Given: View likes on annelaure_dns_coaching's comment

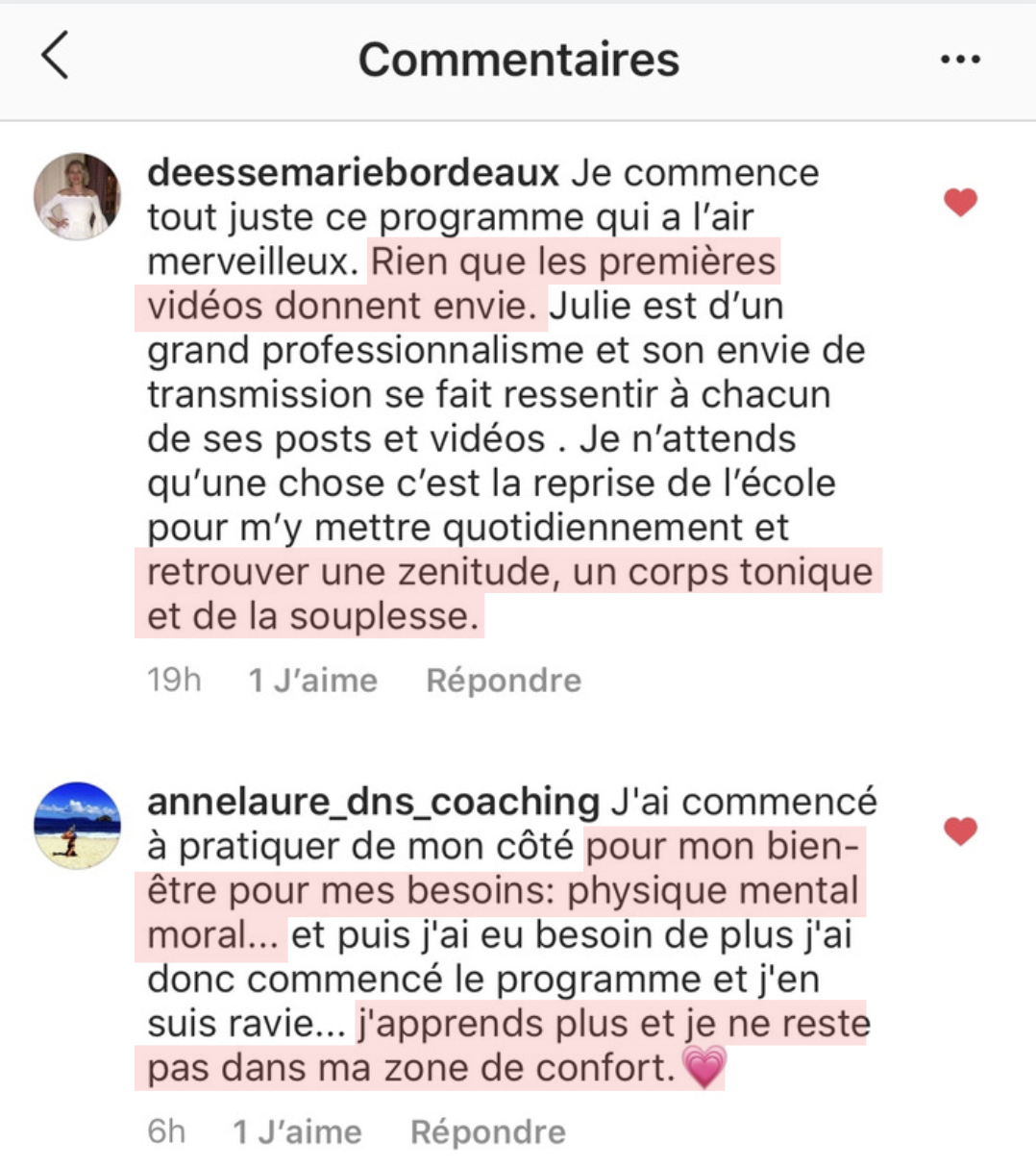Looking at the screenshot, I should tap(297, 1131).
